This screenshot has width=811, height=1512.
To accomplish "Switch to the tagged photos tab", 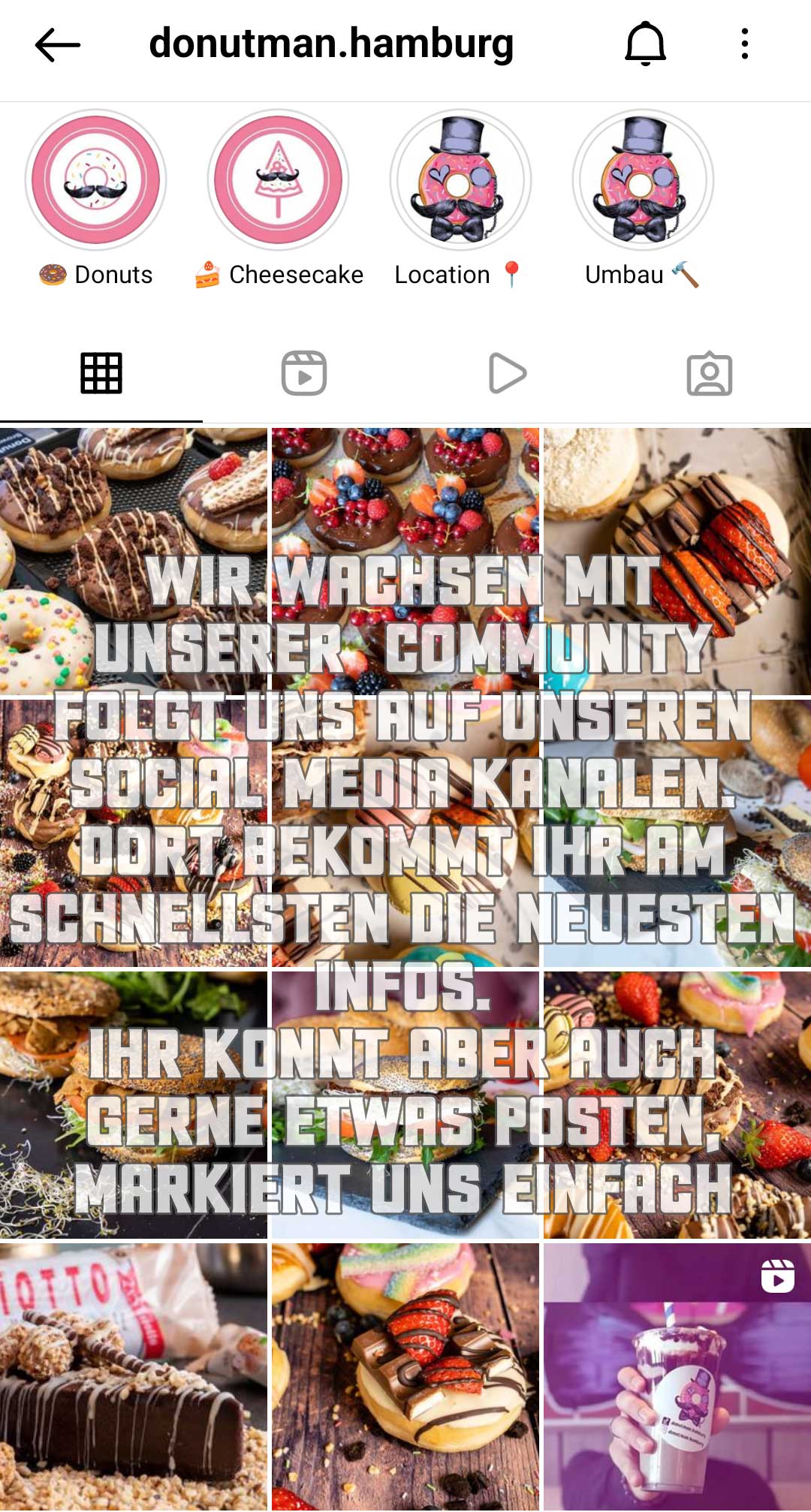I will tap(710, 373).
